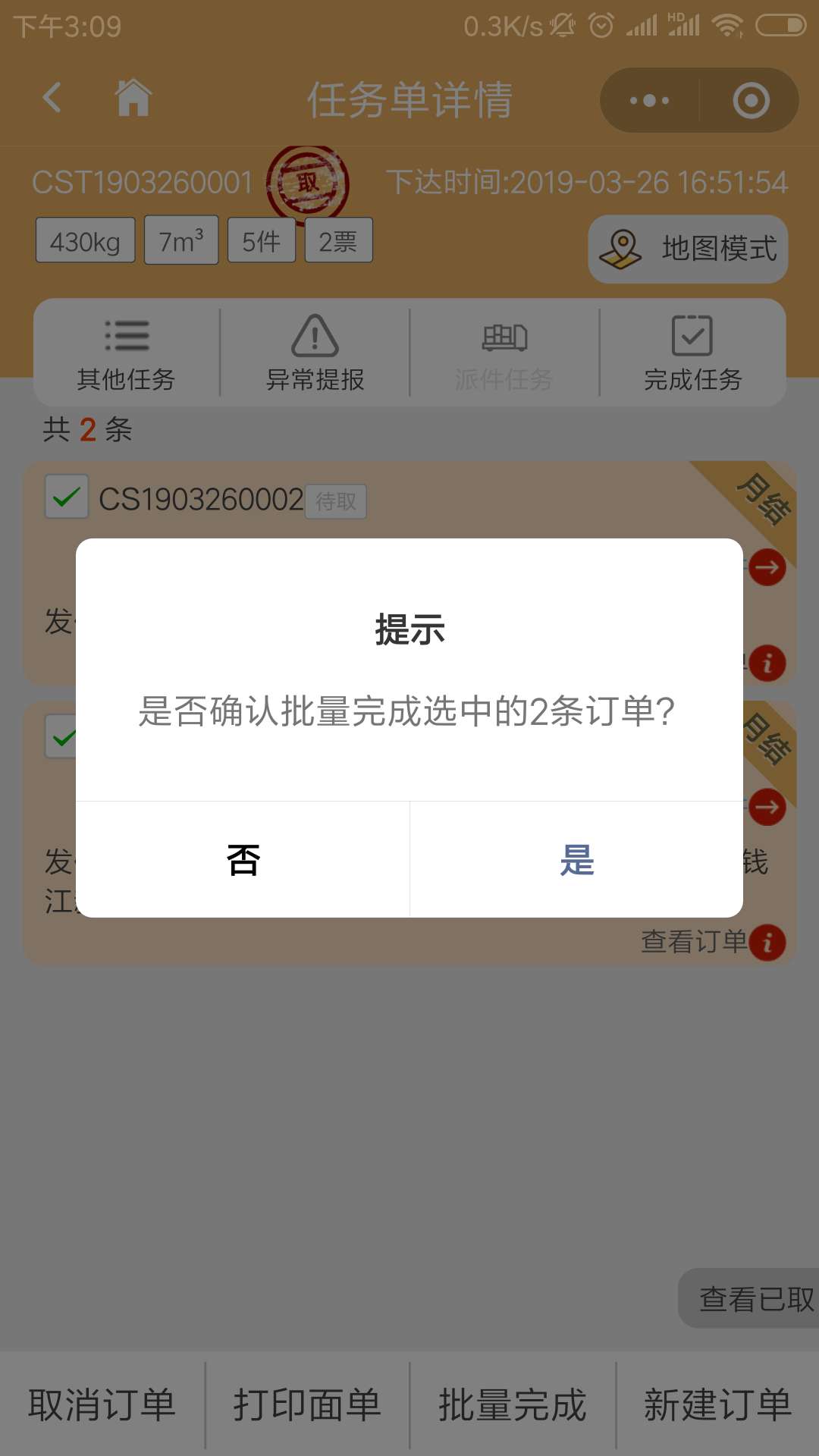Viewport: 819px width, 1456px height.
Task: Tap 取消订单 in the bottom bar
Action: (102, 1404)
